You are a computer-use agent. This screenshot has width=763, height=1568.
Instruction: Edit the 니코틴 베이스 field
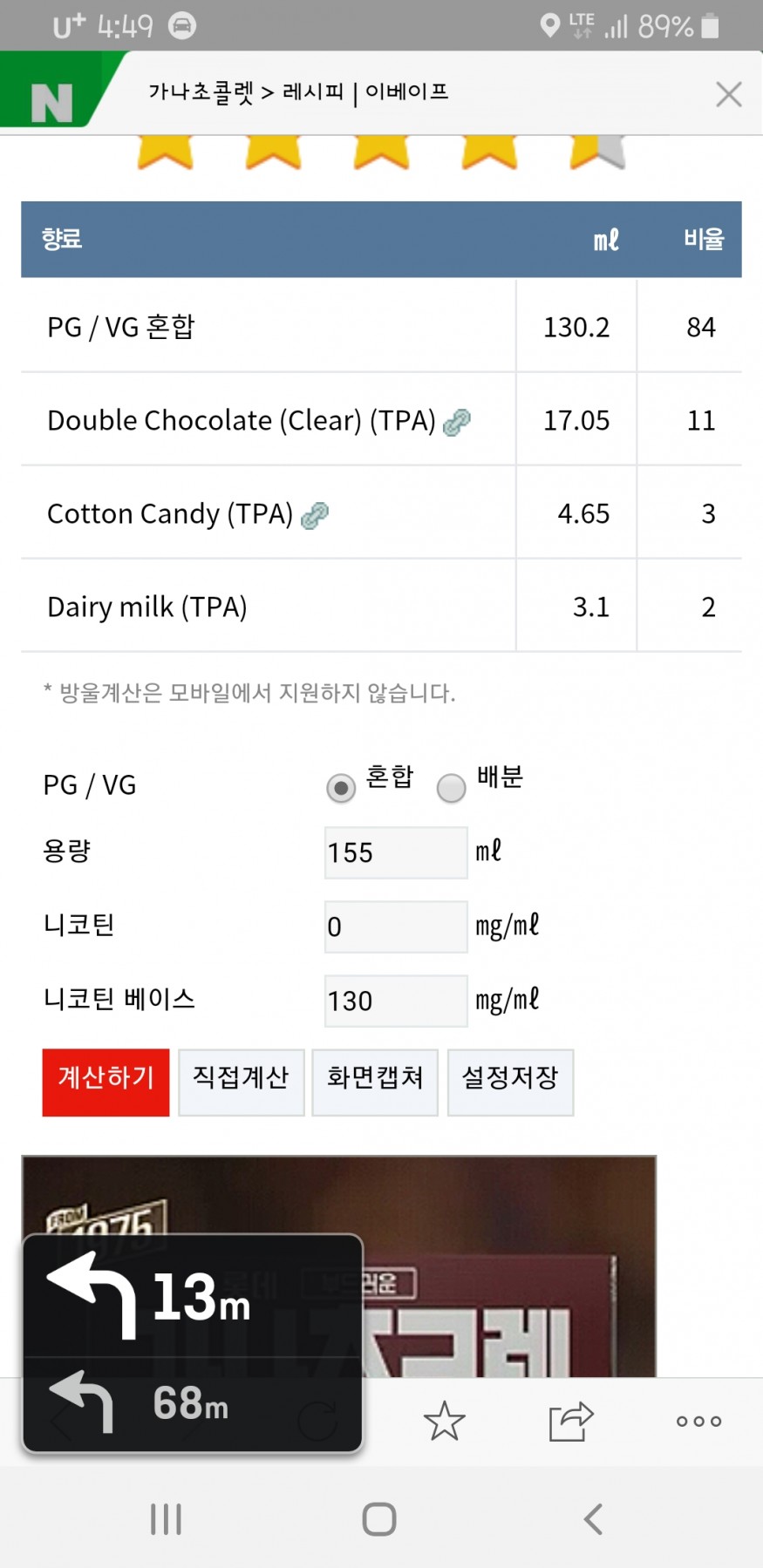click(x=396, y=1001)
